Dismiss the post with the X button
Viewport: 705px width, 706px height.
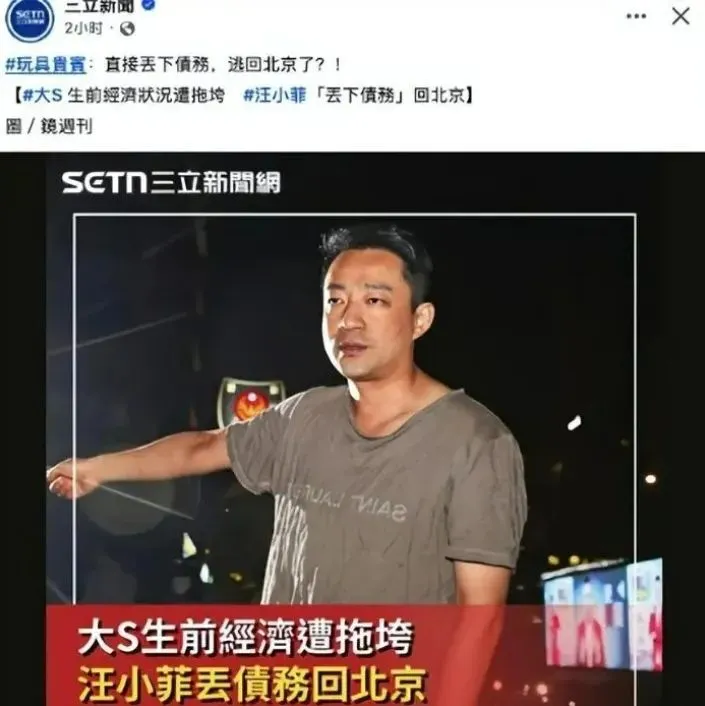click(x=681, y=16)
